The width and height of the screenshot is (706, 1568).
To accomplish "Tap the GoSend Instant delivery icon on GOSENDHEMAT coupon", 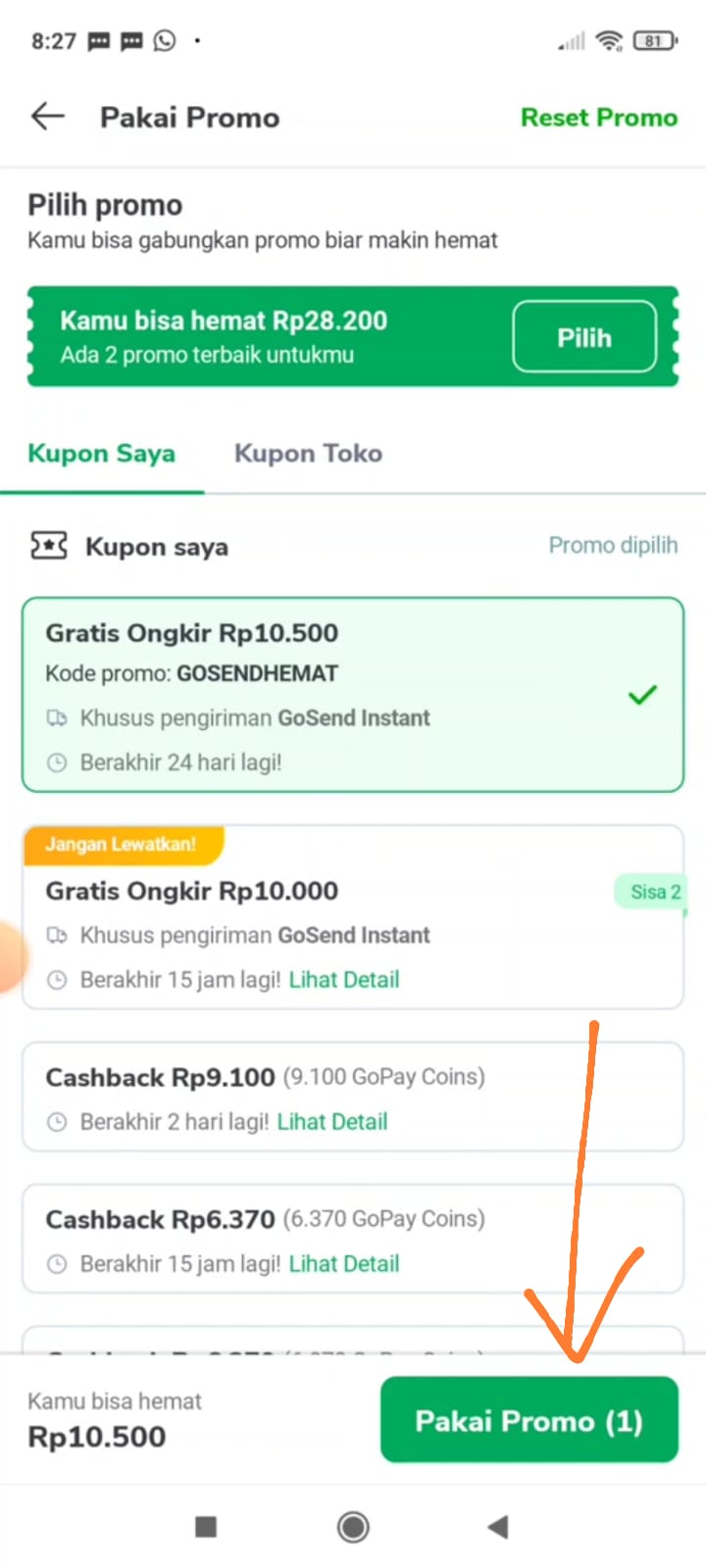I will point(56,717).
